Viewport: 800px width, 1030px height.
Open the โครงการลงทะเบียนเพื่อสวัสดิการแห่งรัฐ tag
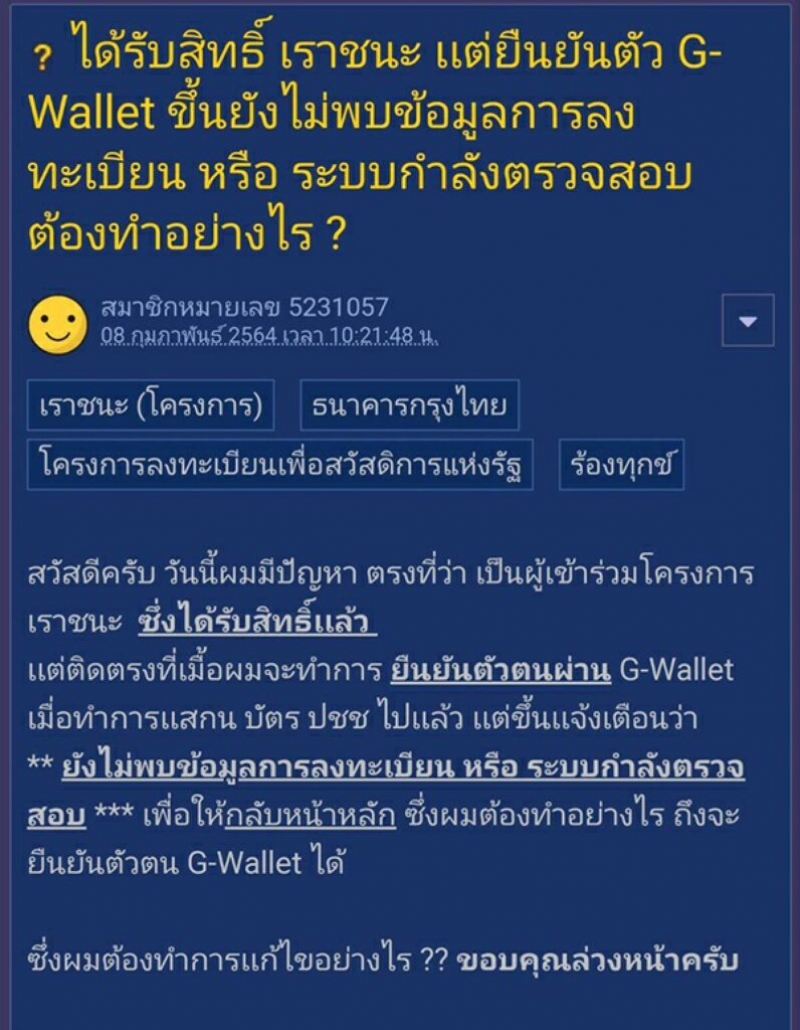click(x=280, y=464)
